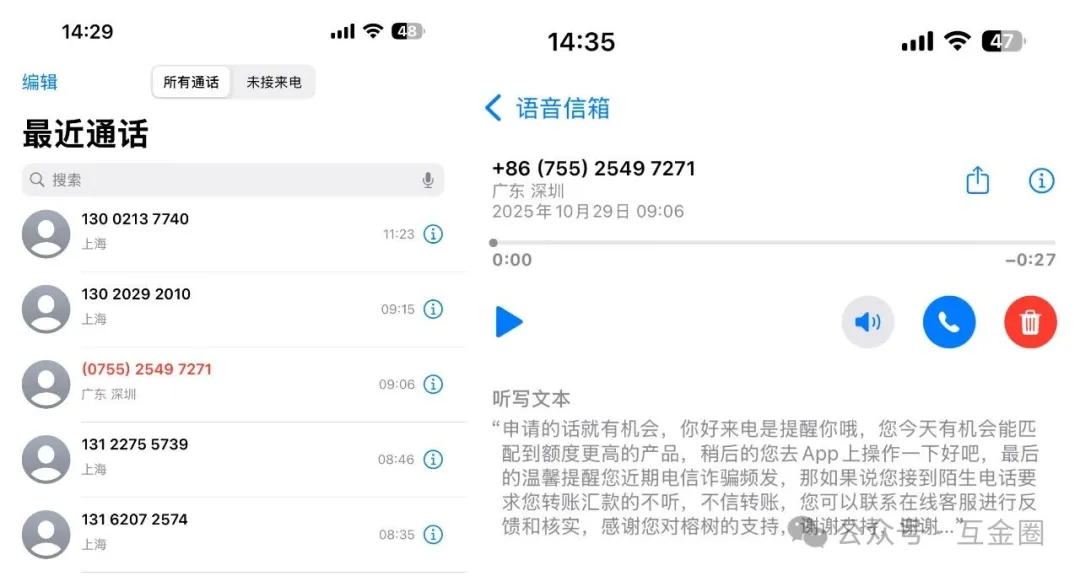Share this voicemail

click(978, 180)
